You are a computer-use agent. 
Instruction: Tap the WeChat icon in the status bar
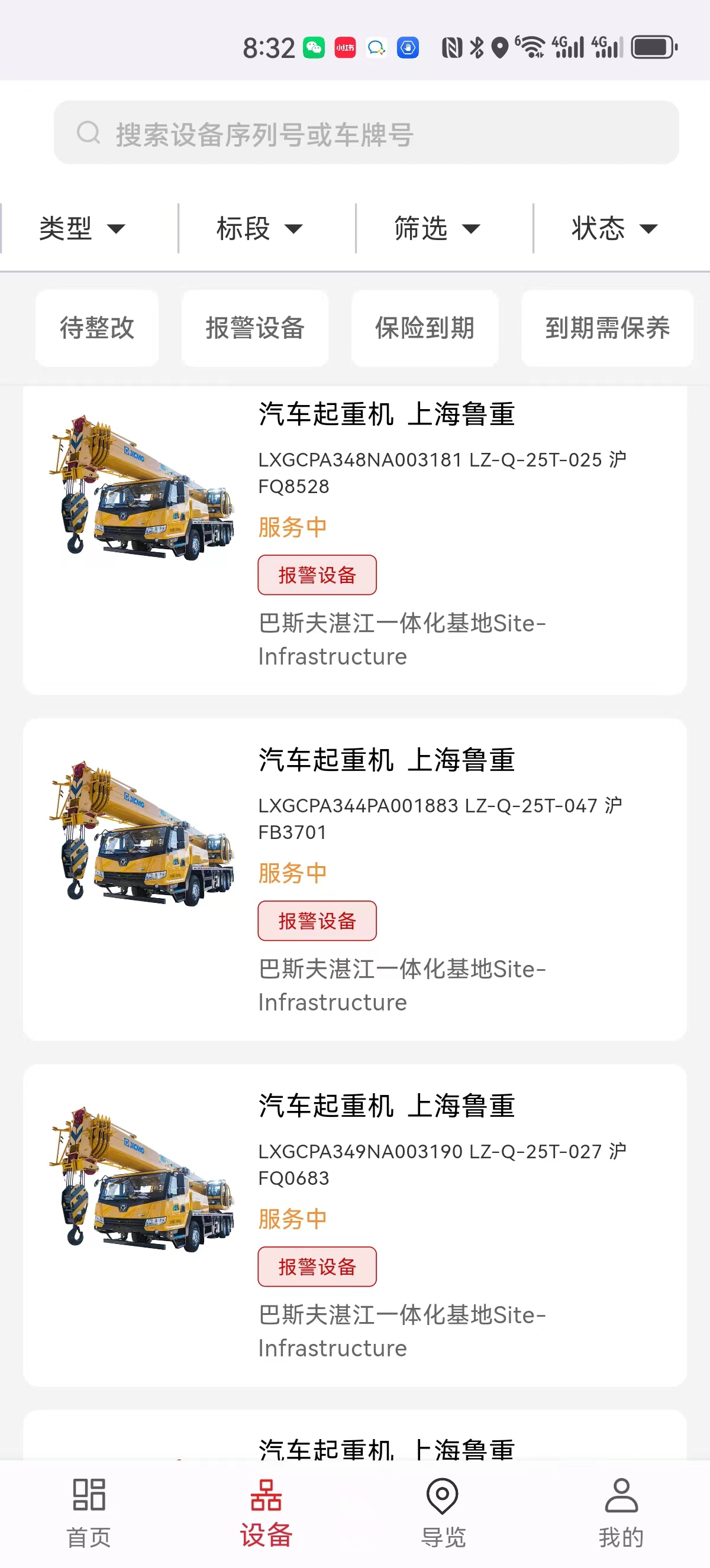pos(314,47)
